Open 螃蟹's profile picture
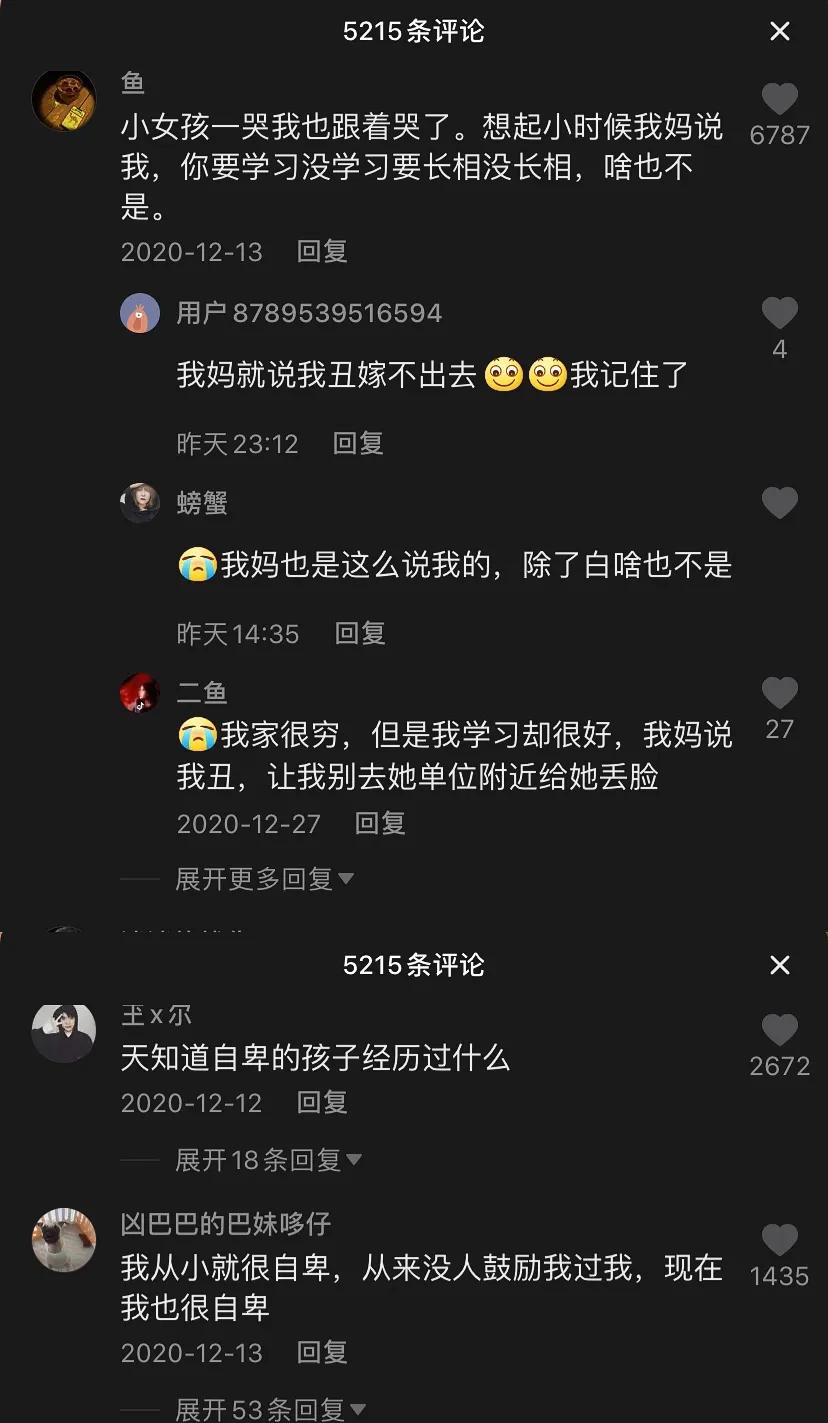Screen dimensions: 828x1423 [x=140, y=503]
